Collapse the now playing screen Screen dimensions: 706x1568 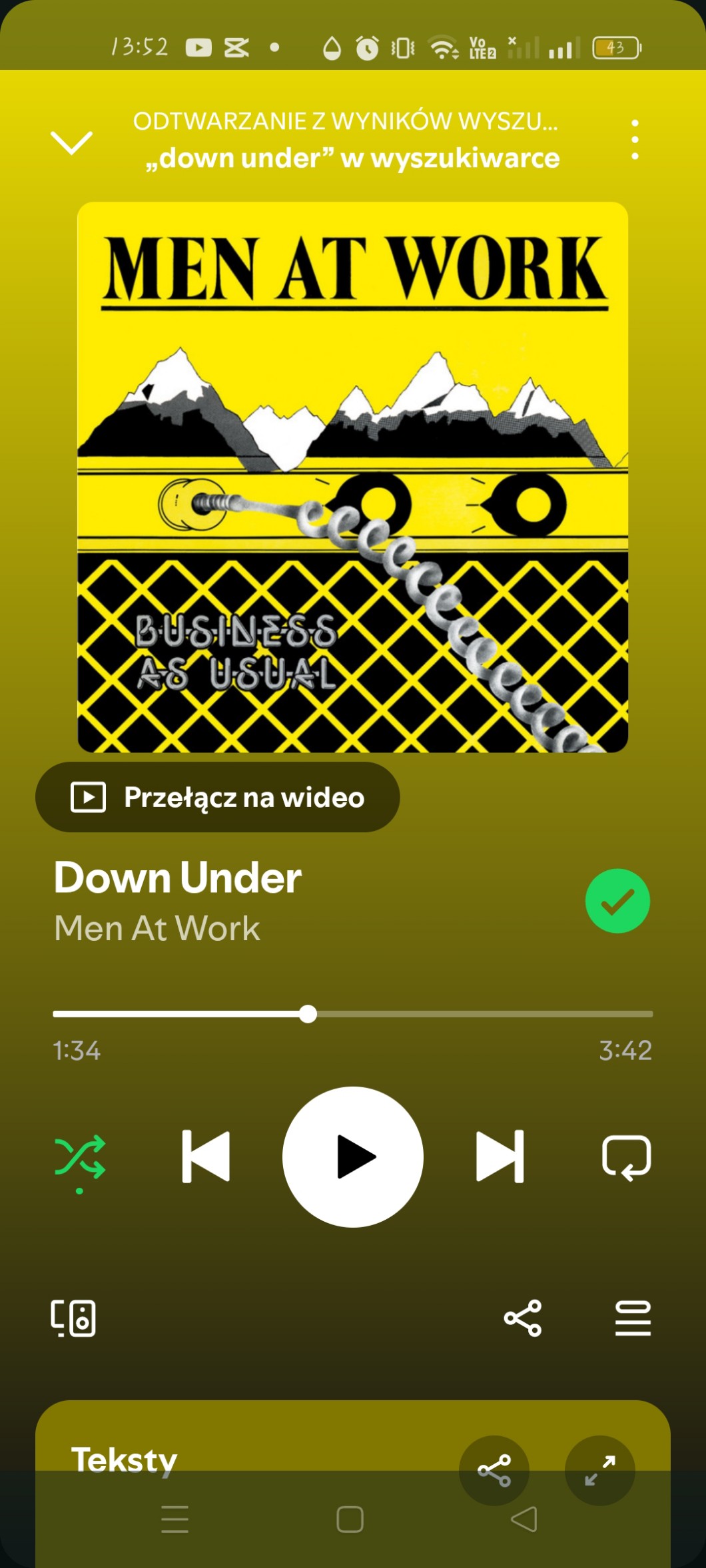point(71,142)
